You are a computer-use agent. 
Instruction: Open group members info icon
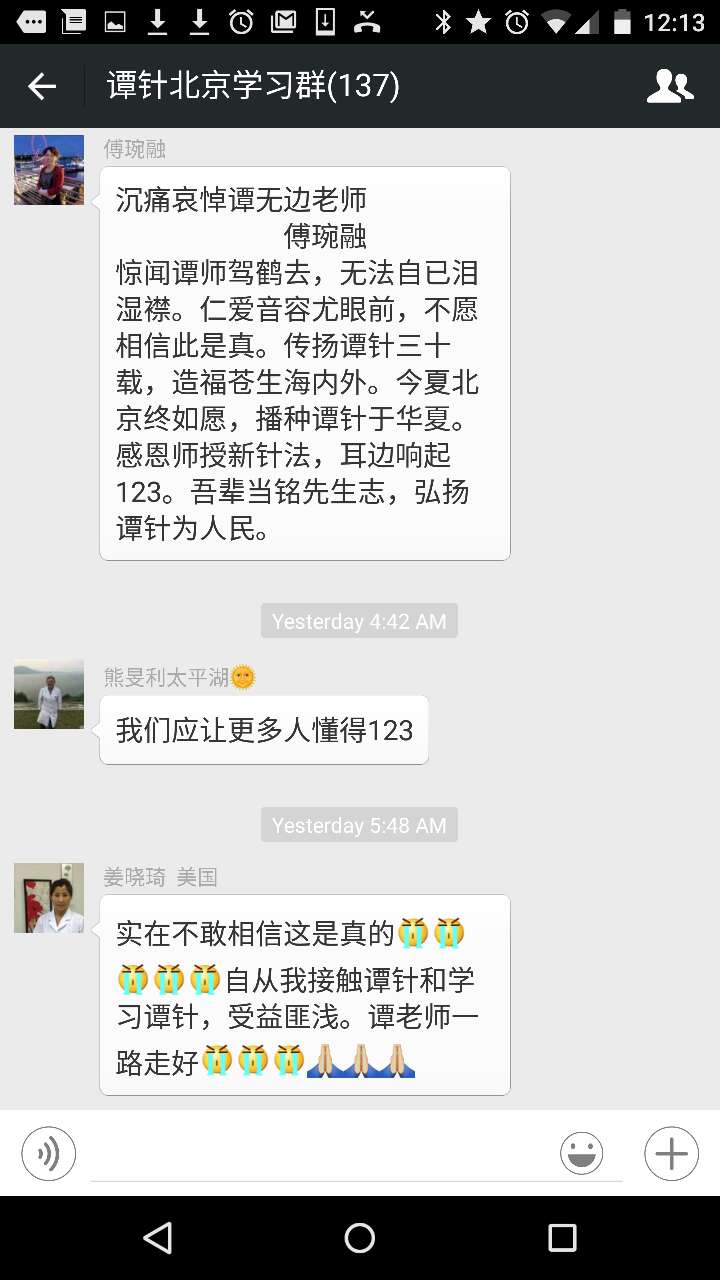(670, 87)
